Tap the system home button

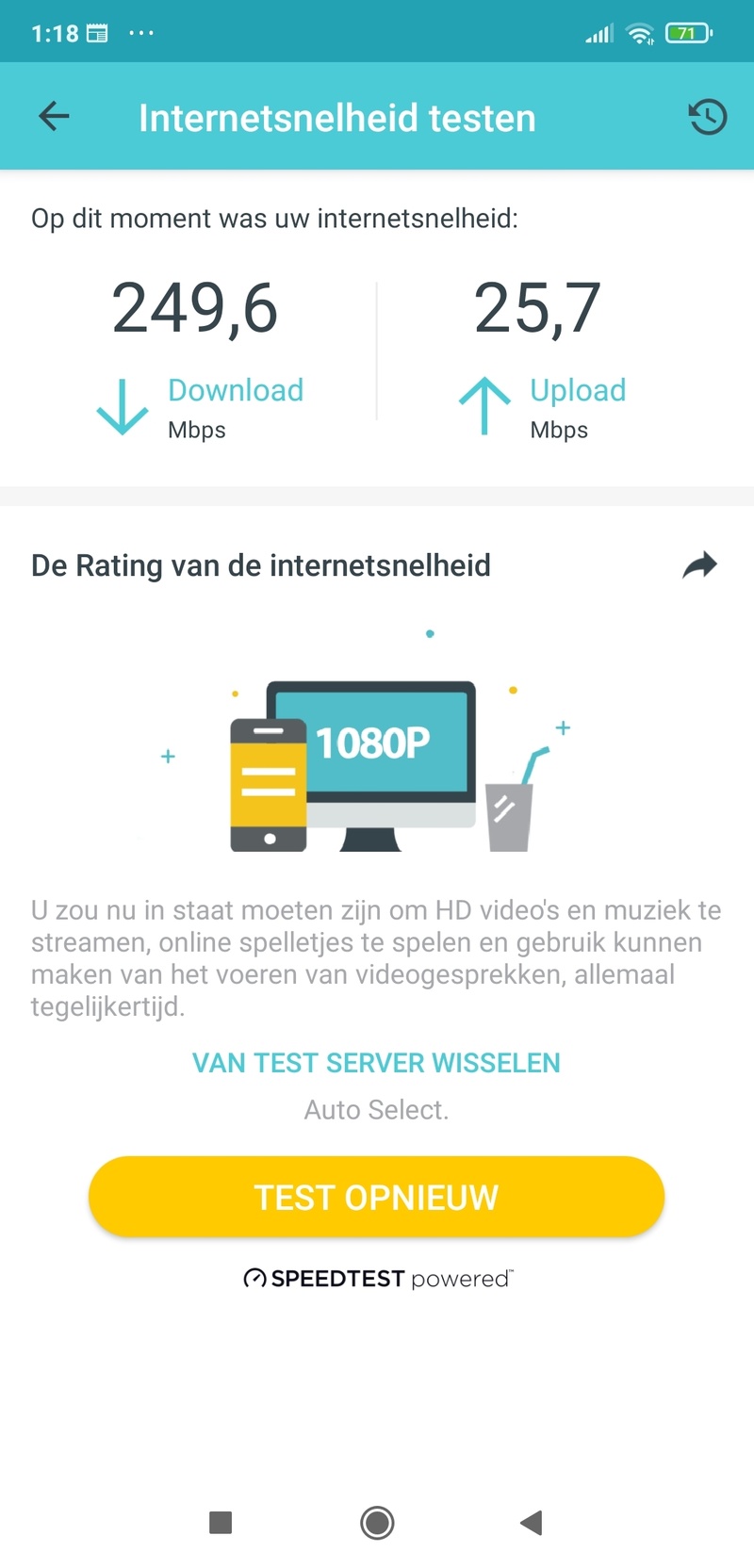tap(377, 1522)
